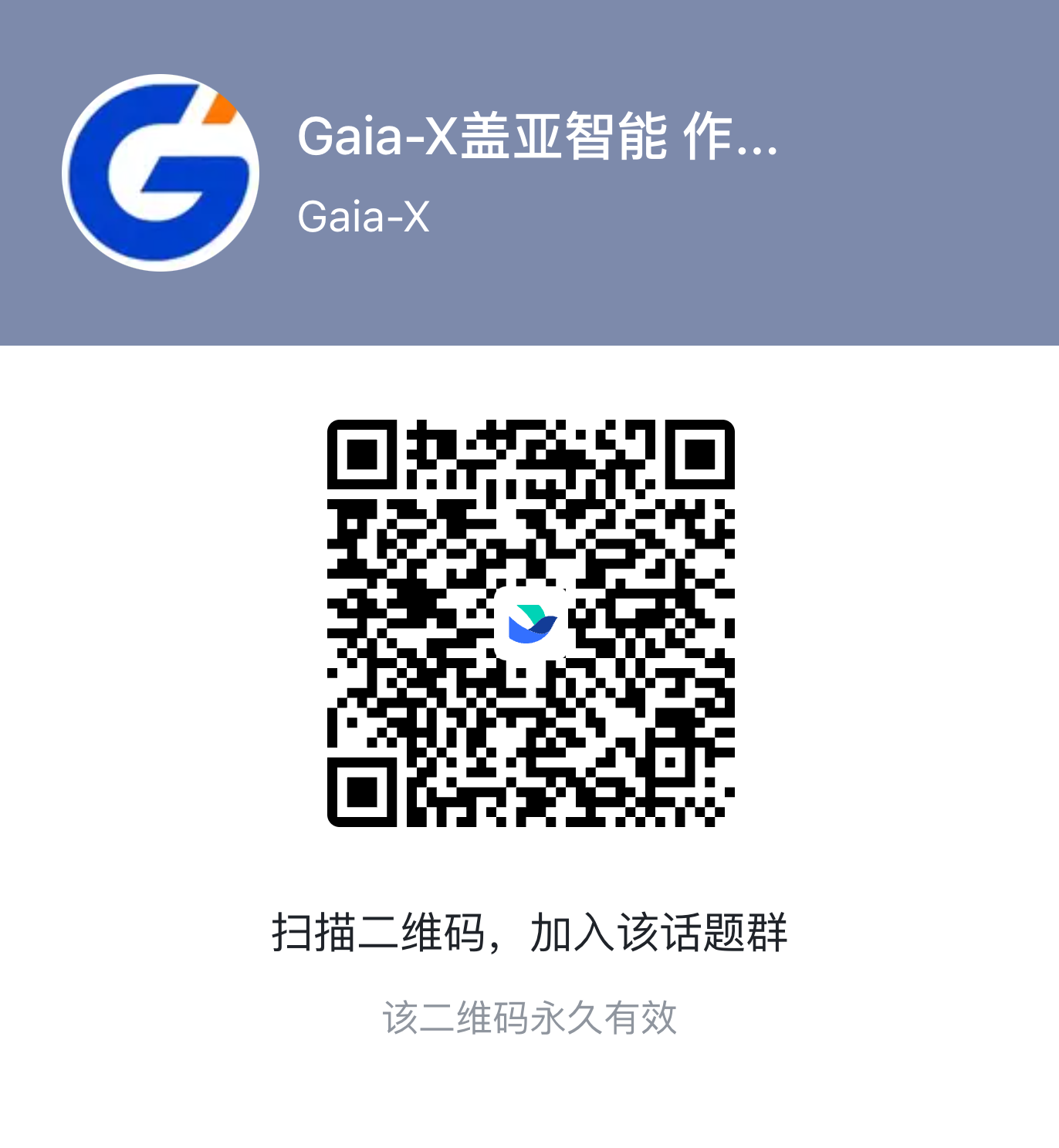This screenshot has height=1148, width=1059.
Task: Click the 扫描二维码，加入该话题群 instruction text
Action: point(529,931)
